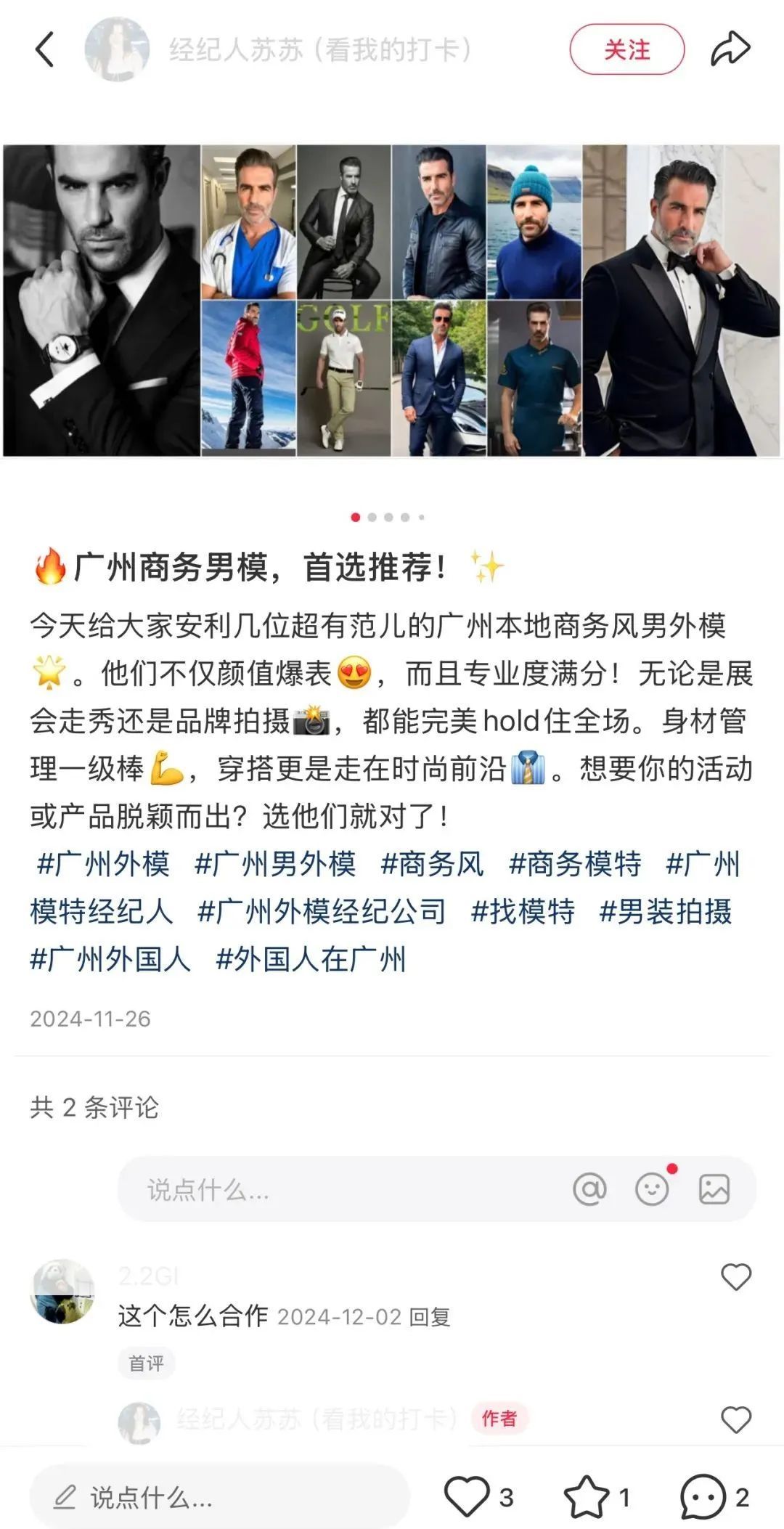Follow the author with 关注 button
This screenshot has width=784, height=1529.
[x=626, y=49]
